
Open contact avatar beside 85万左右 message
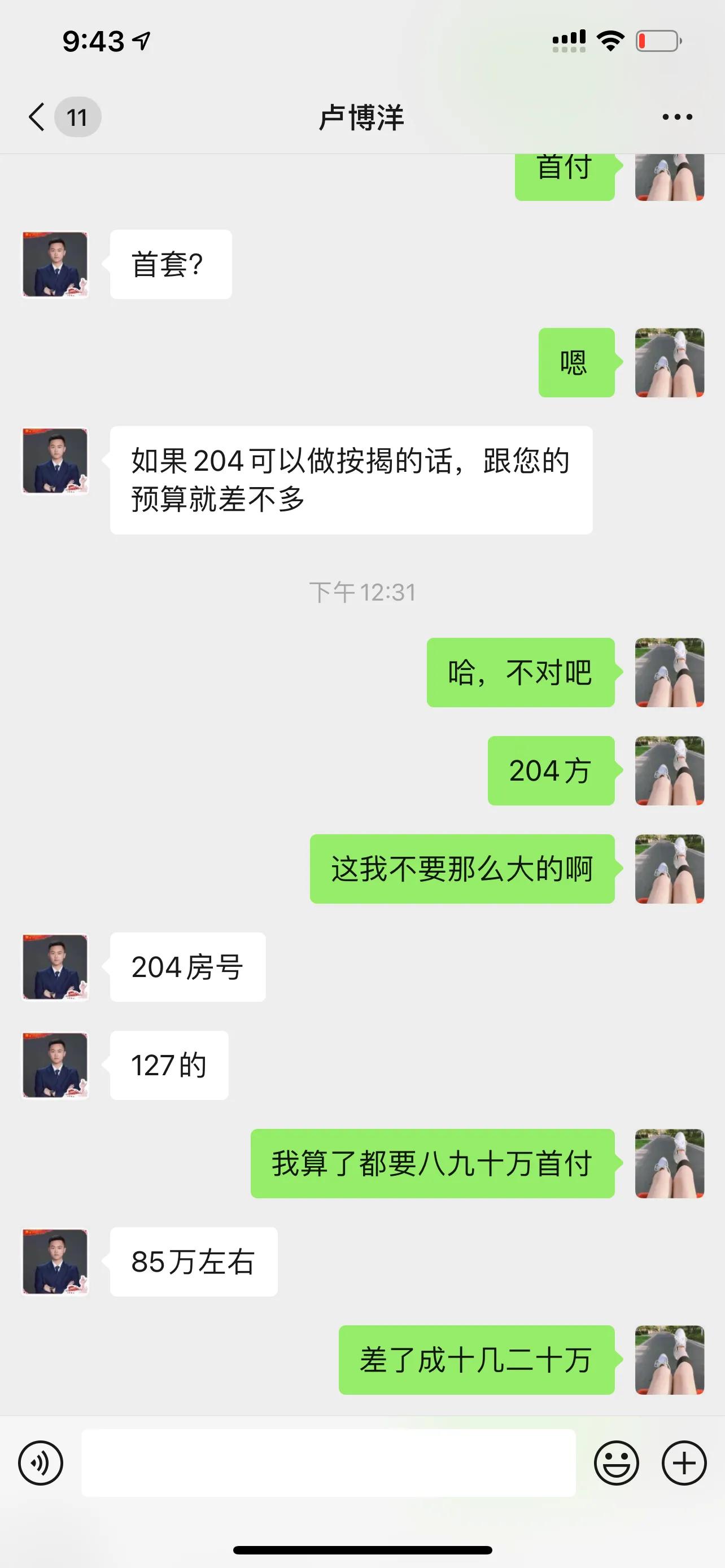pos(55,1261)
